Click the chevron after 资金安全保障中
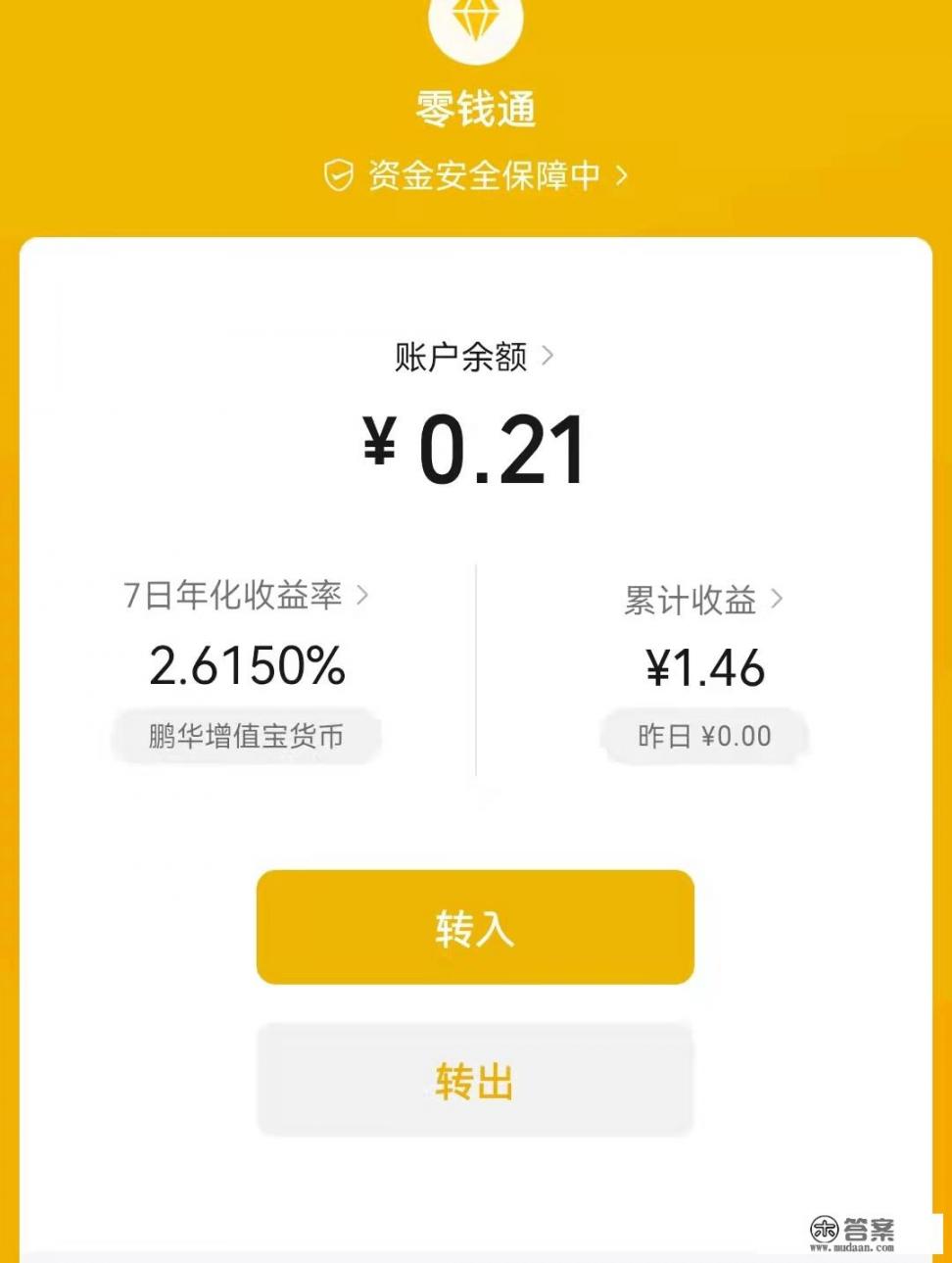 pos(620,173)
